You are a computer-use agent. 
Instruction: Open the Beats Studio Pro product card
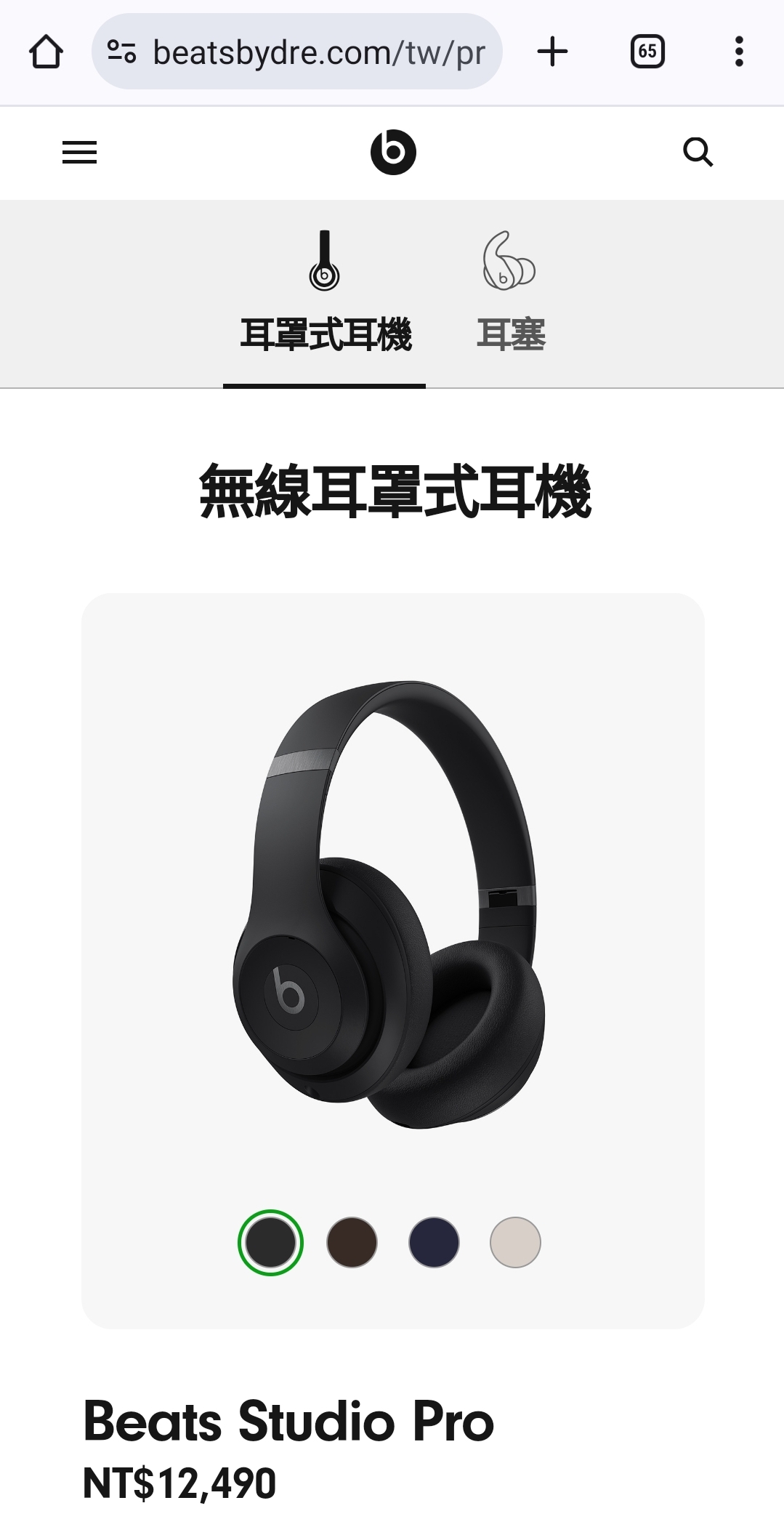click(392, 908)
